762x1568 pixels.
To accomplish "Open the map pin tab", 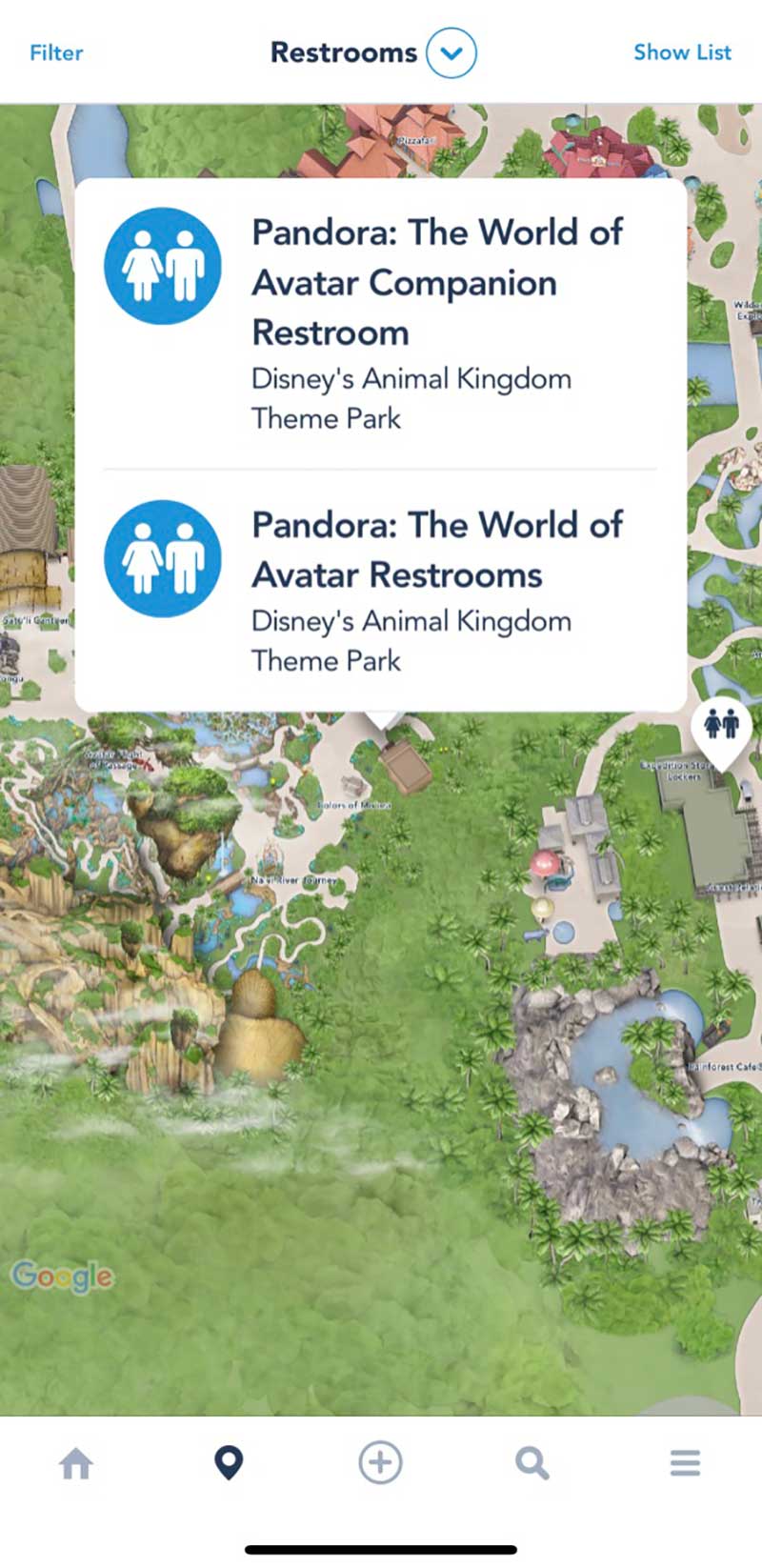I will pyautogui.click(x=229, y=1463).
